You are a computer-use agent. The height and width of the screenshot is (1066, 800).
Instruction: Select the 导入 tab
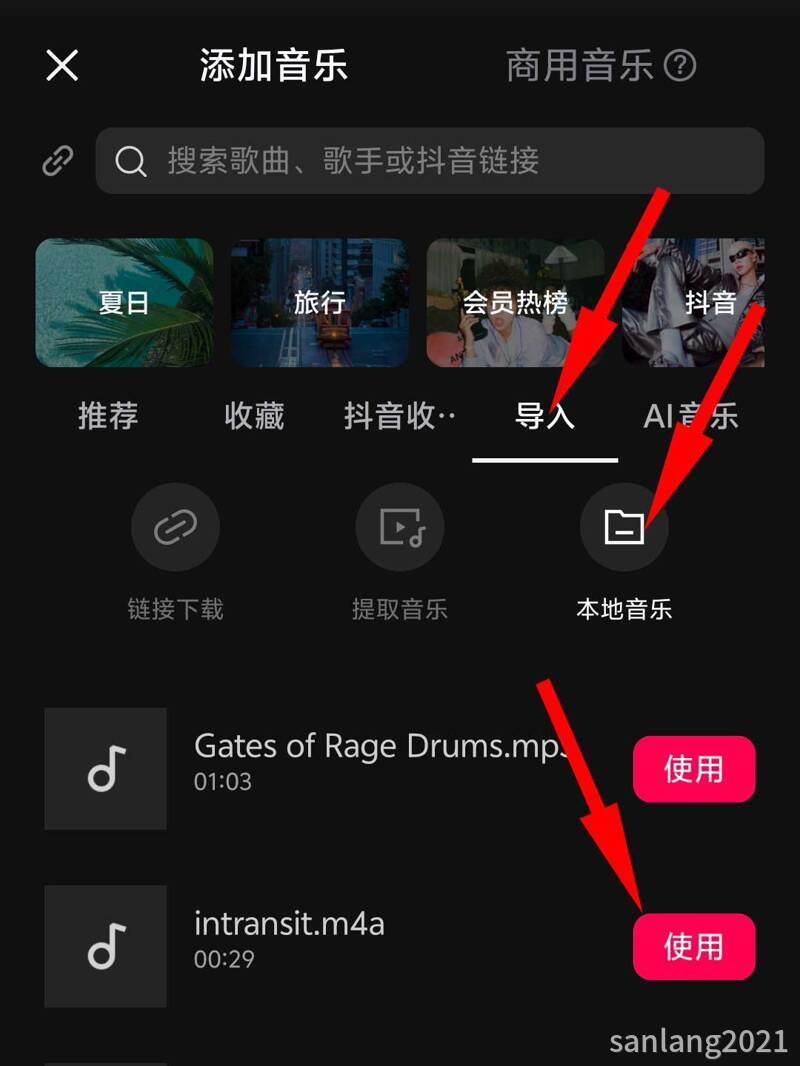pyautogui.click(x=544, y=417)
